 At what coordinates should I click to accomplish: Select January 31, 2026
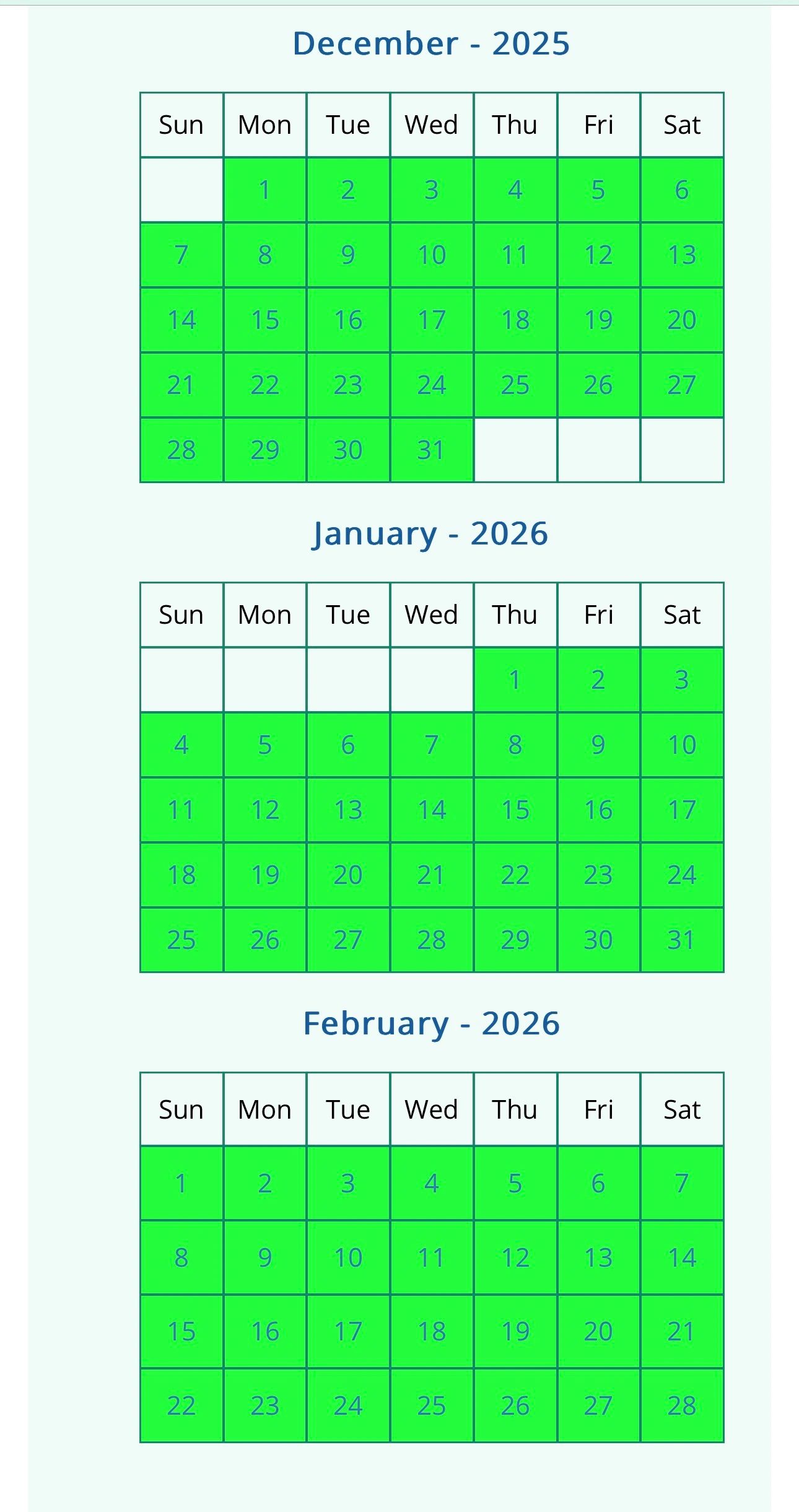point(682,940)
